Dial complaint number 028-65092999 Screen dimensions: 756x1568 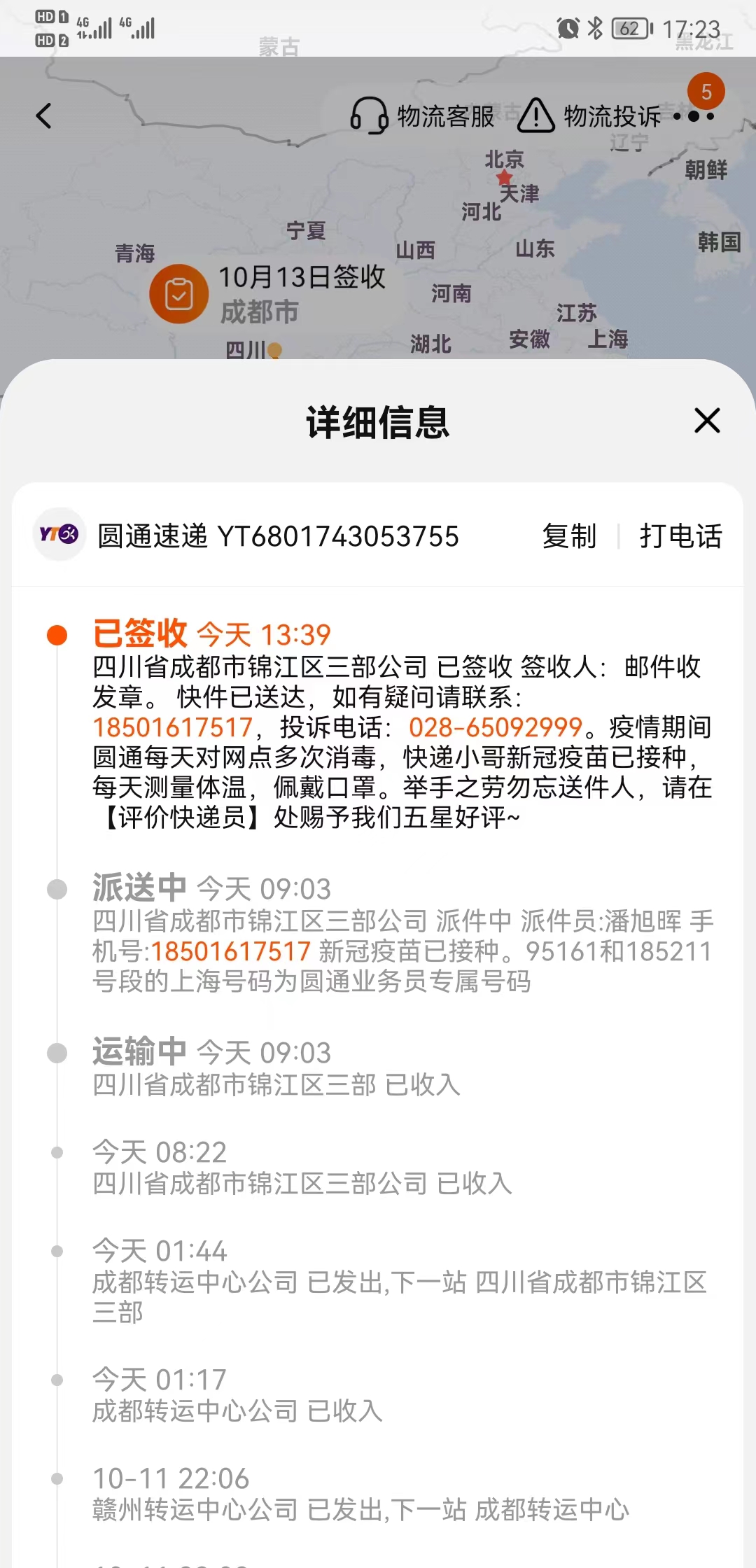496,727
